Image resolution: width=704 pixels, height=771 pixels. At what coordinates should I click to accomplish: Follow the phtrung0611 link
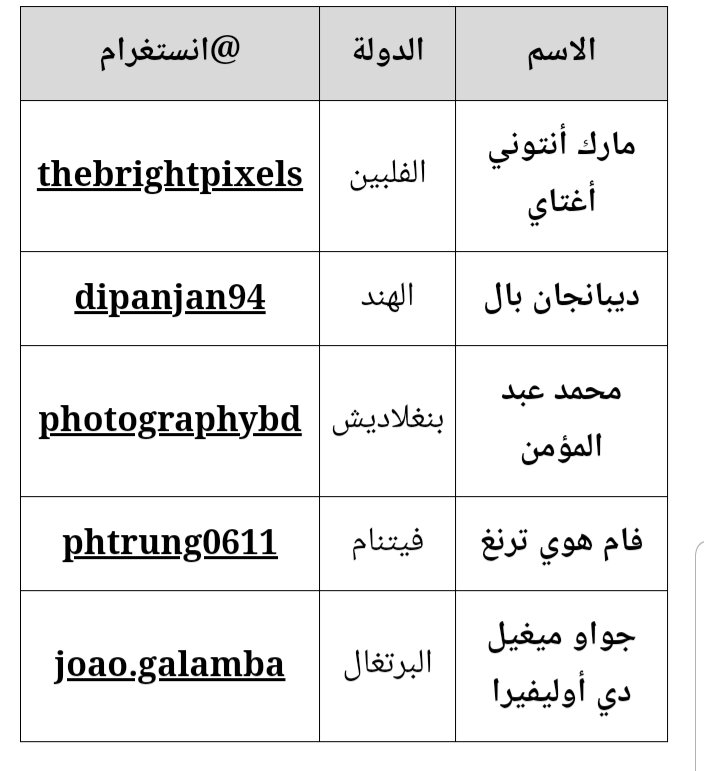170,543
